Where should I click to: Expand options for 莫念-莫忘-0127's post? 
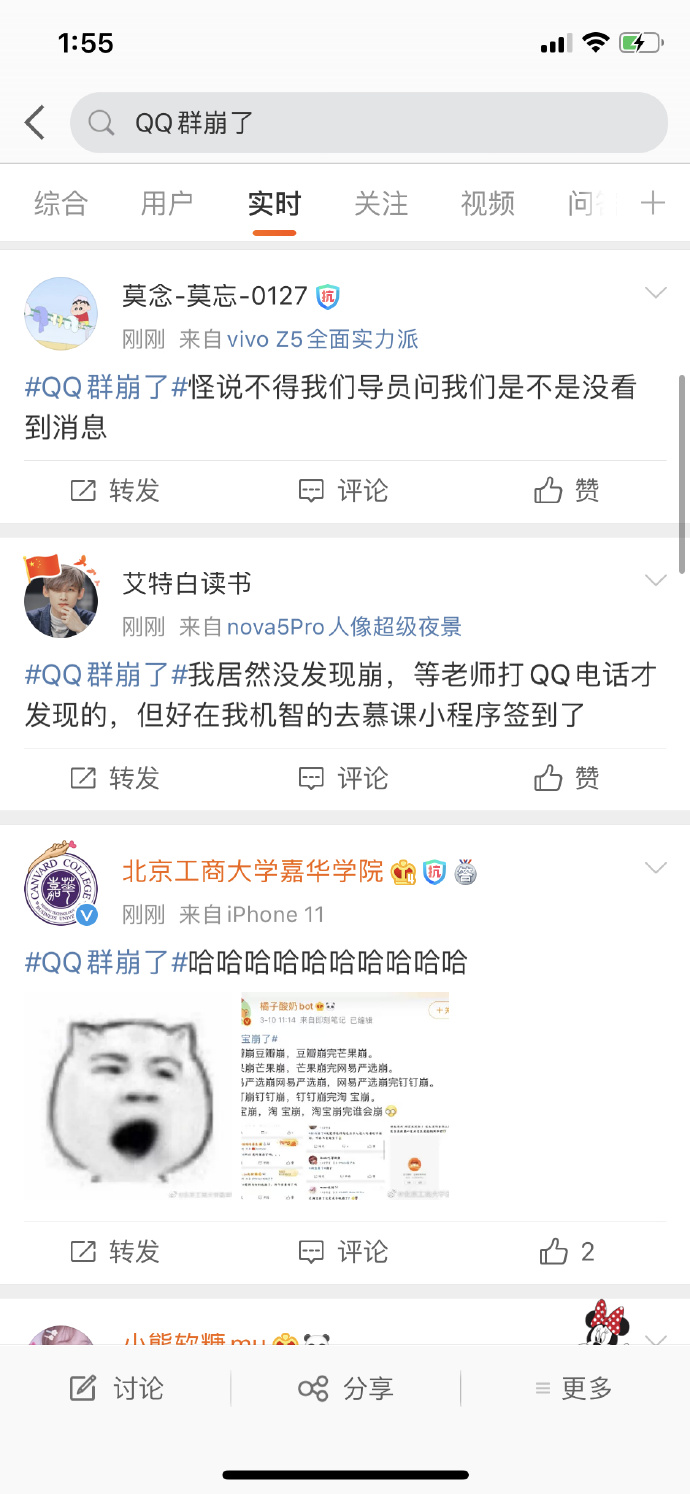tap(656, 293)
